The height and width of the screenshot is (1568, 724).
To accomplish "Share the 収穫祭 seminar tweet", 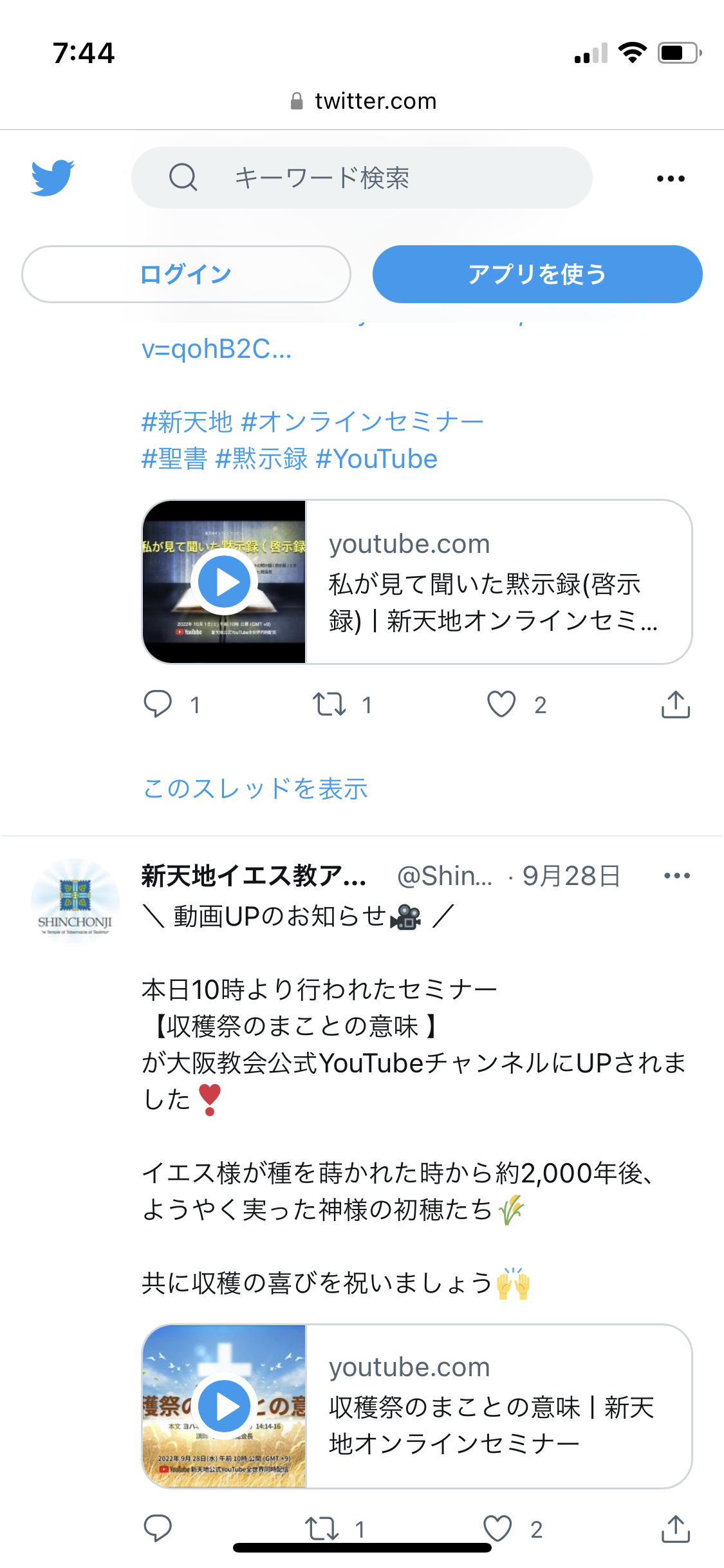I will [676, 1528].
